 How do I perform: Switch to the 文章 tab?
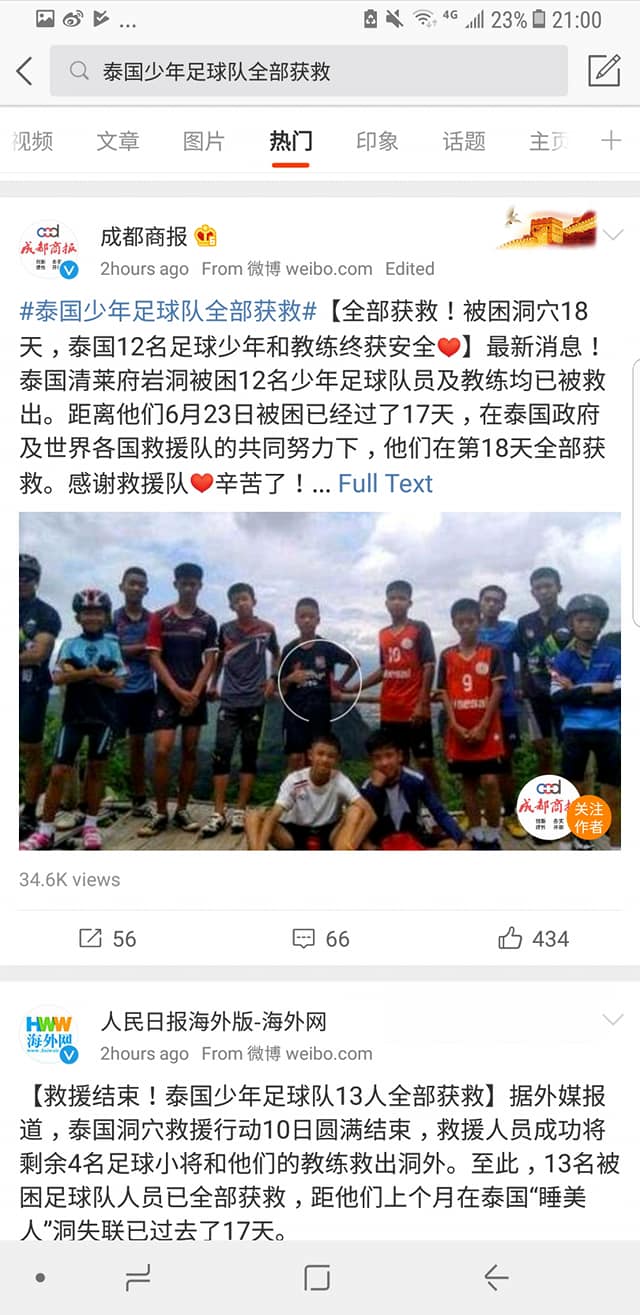coord(118,141)
